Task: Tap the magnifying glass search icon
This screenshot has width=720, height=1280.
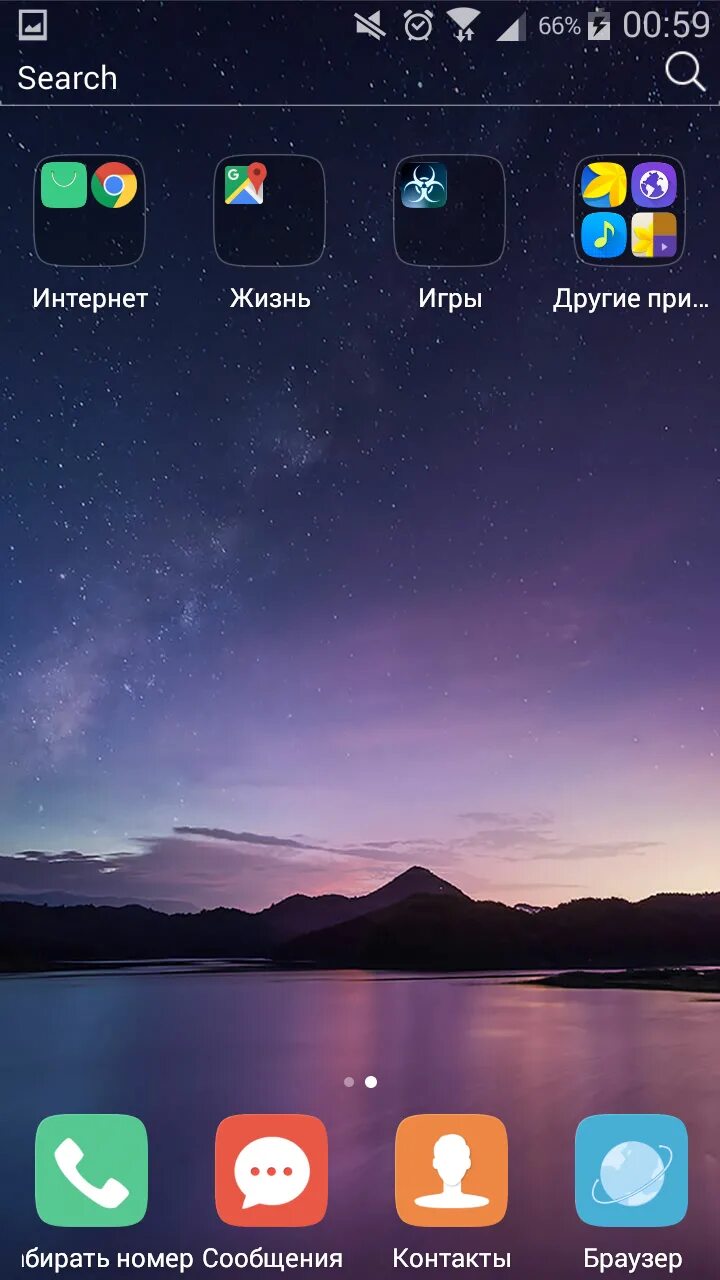Action: pyautogui.click(x=685, y=72)
